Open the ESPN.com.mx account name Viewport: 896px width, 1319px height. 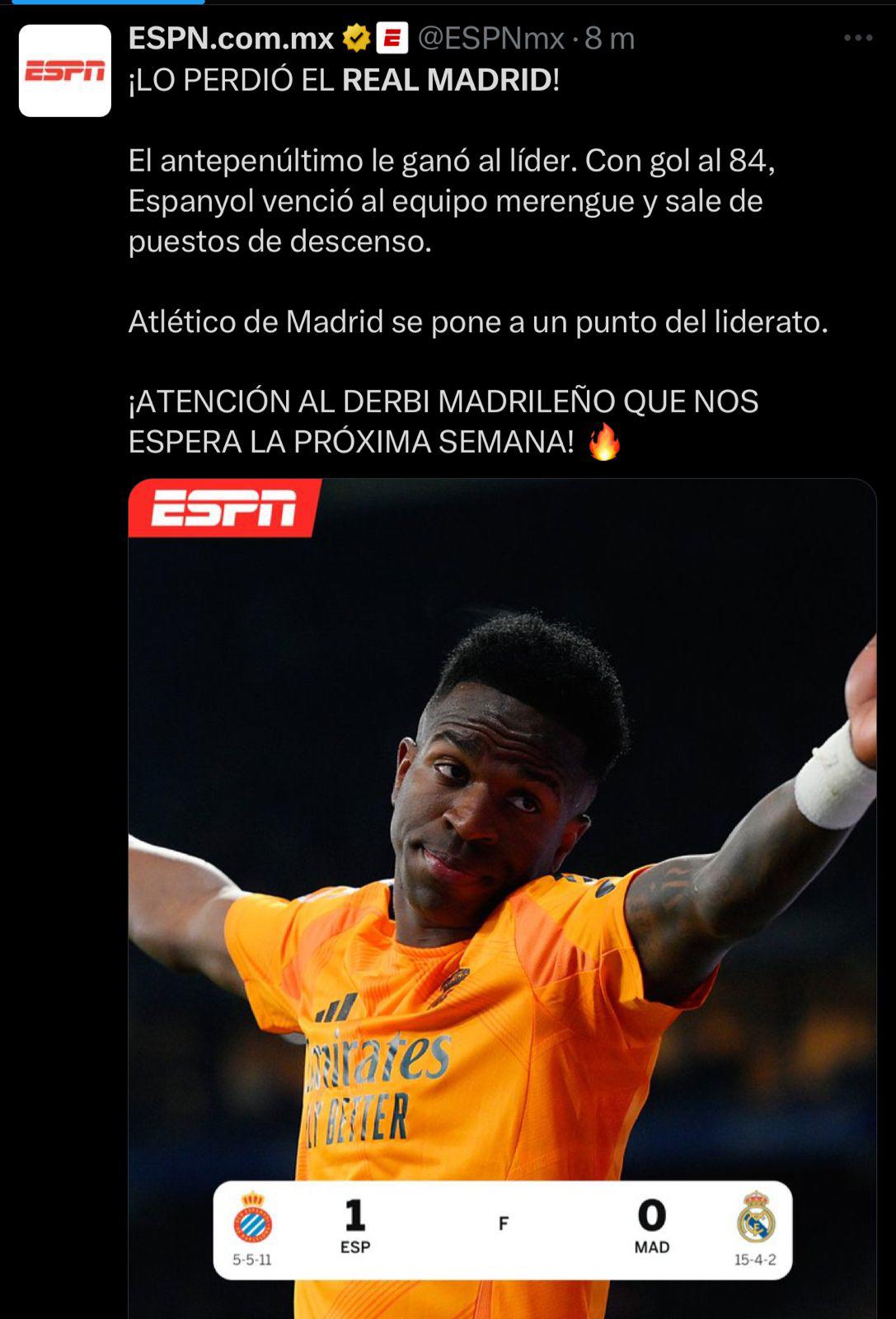pos(231,38)
